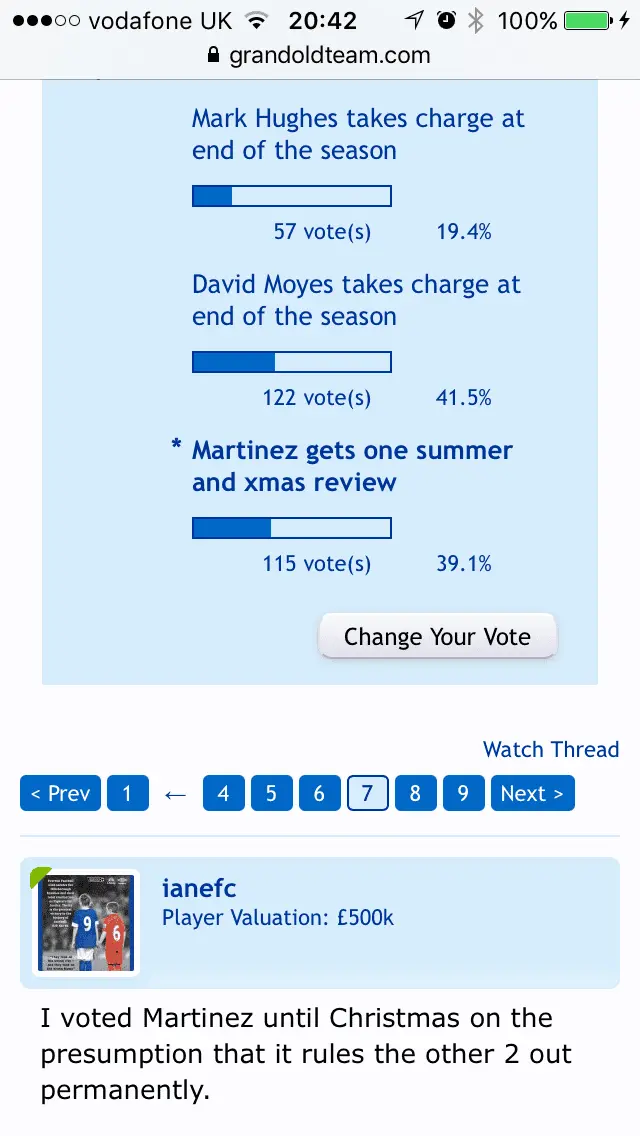
Task: Go to page 6 of the thread
Action: pyautogui.click(x=319, y=793)
